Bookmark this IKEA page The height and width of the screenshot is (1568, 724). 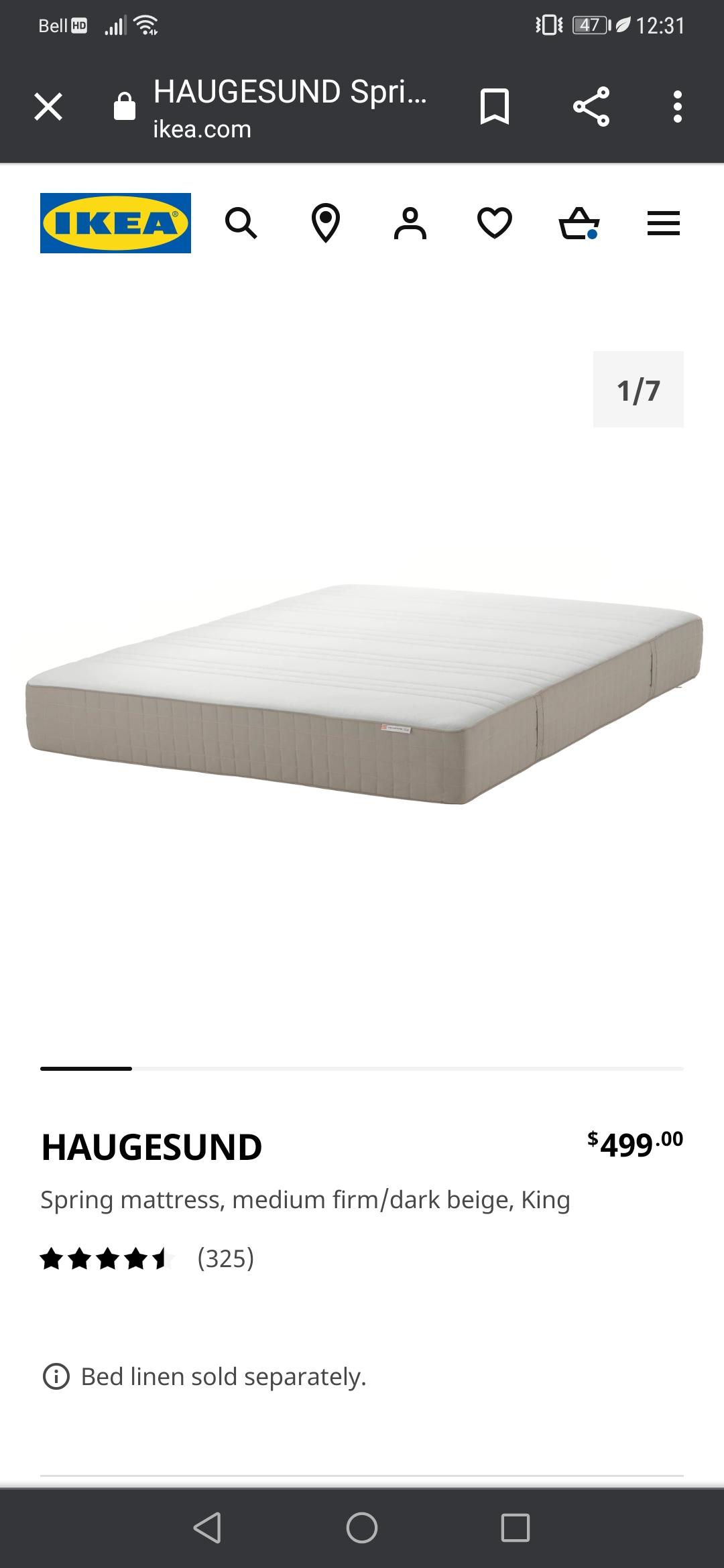pos(495,107)
